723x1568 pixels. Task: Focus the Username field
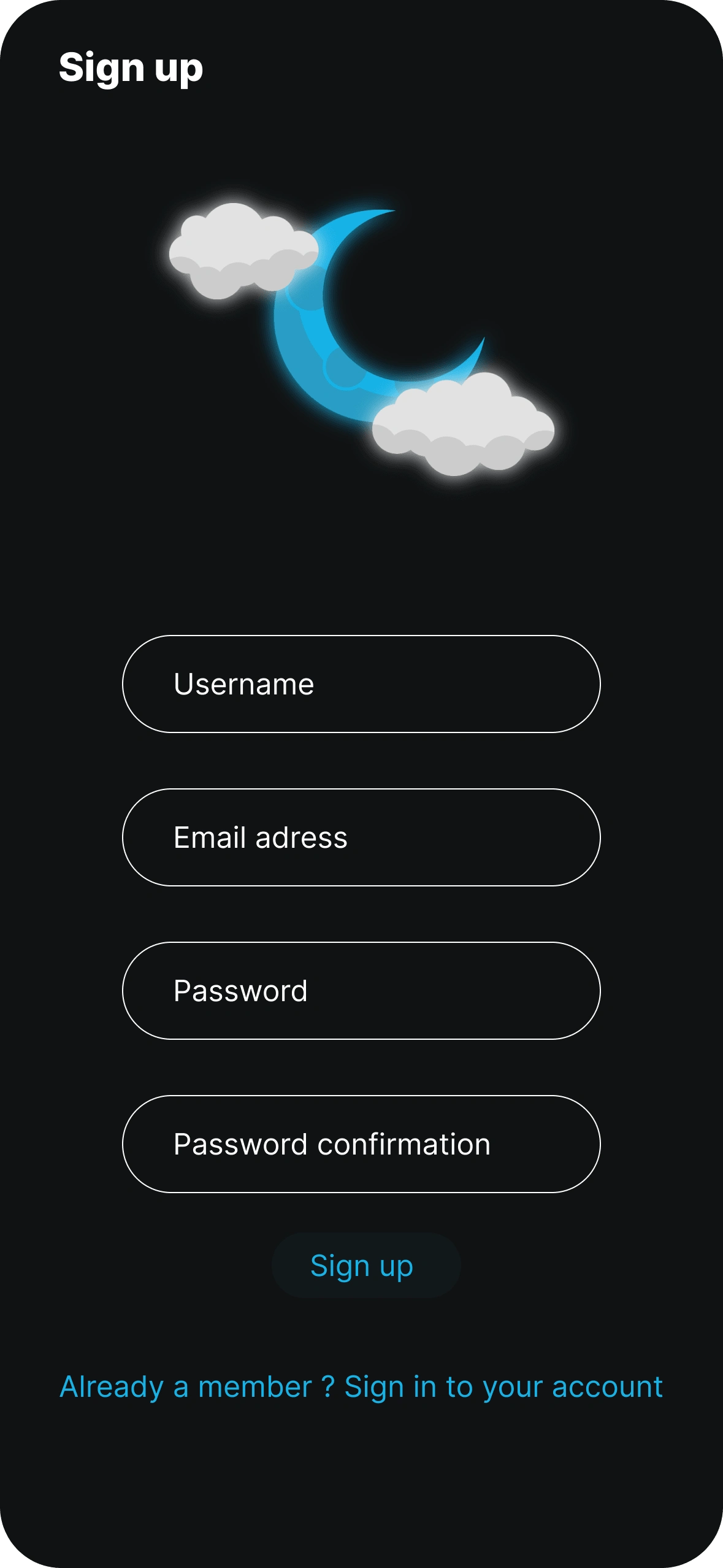pyautogui.click(x=361, y=684)
